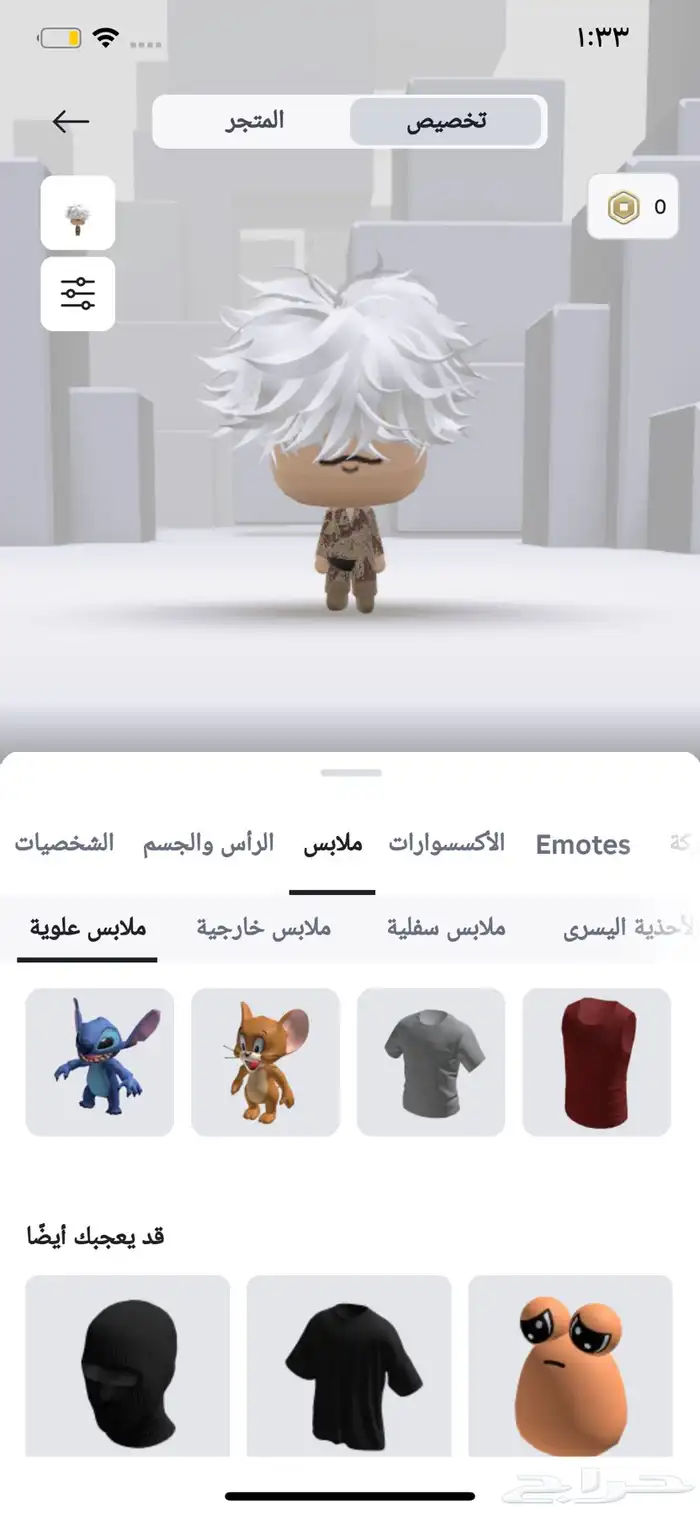Open the ملابس سفلية subcategory
Image resolution: width=700 pixels, height=1514 pixels.
(446, 928)
